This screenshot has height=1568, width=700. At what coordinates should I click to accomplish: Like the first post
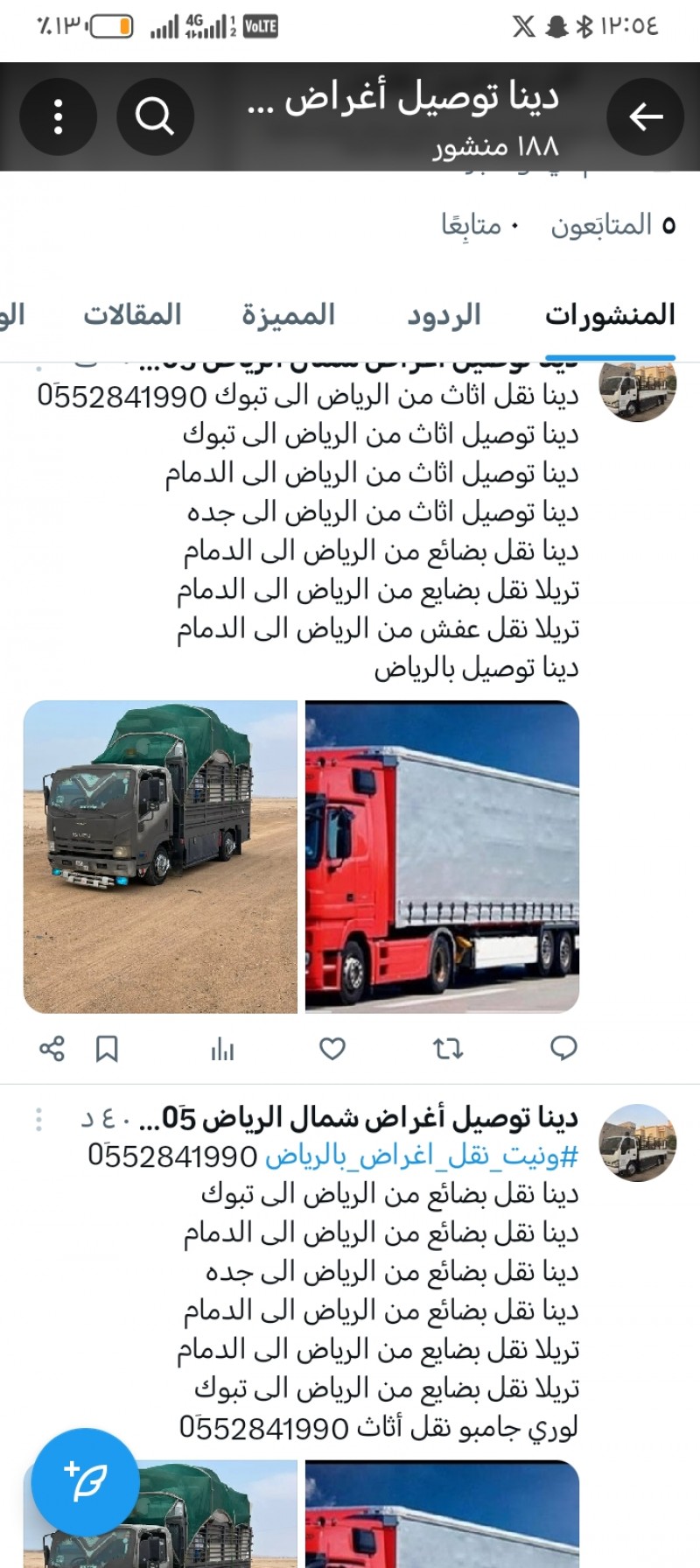332,1048
